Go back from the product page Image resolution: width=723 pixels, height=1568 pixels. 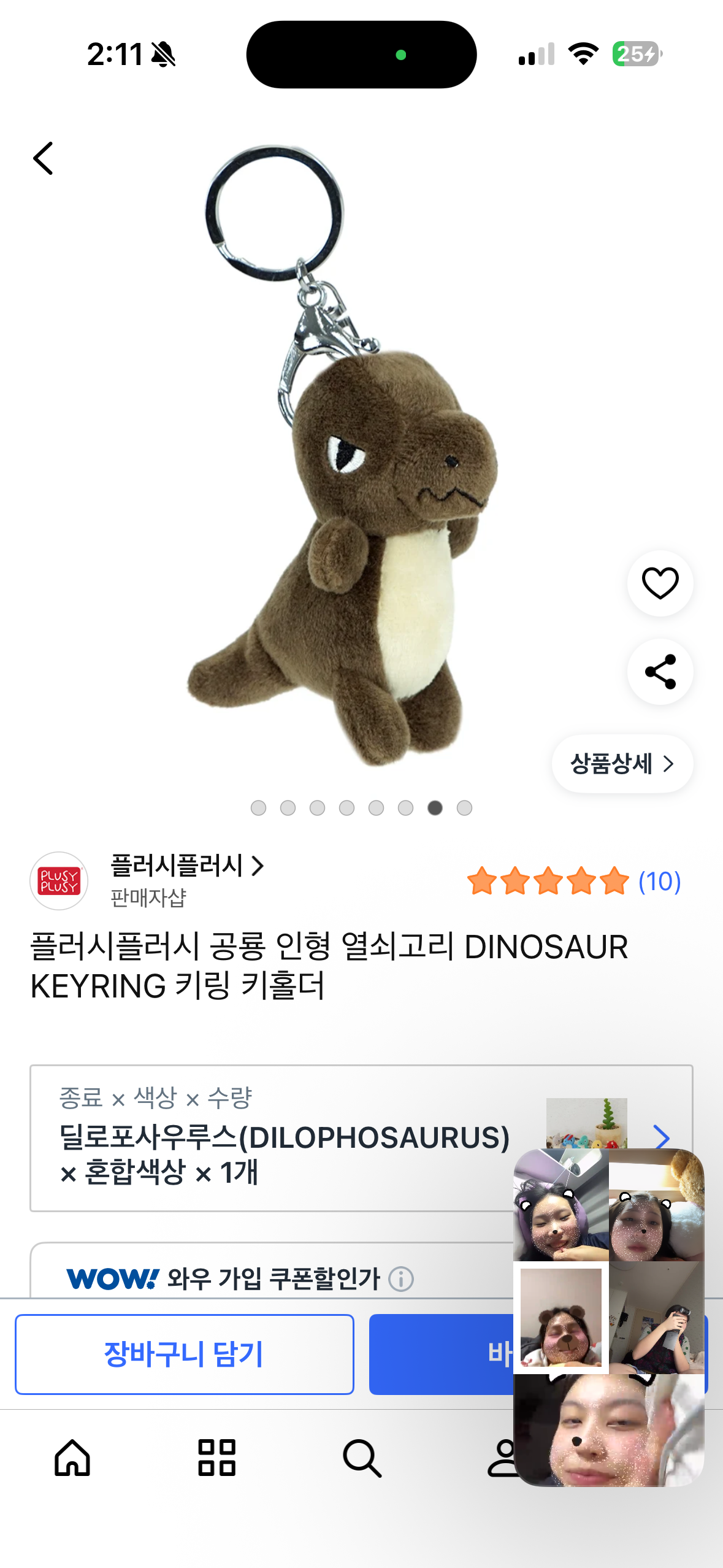43,158
